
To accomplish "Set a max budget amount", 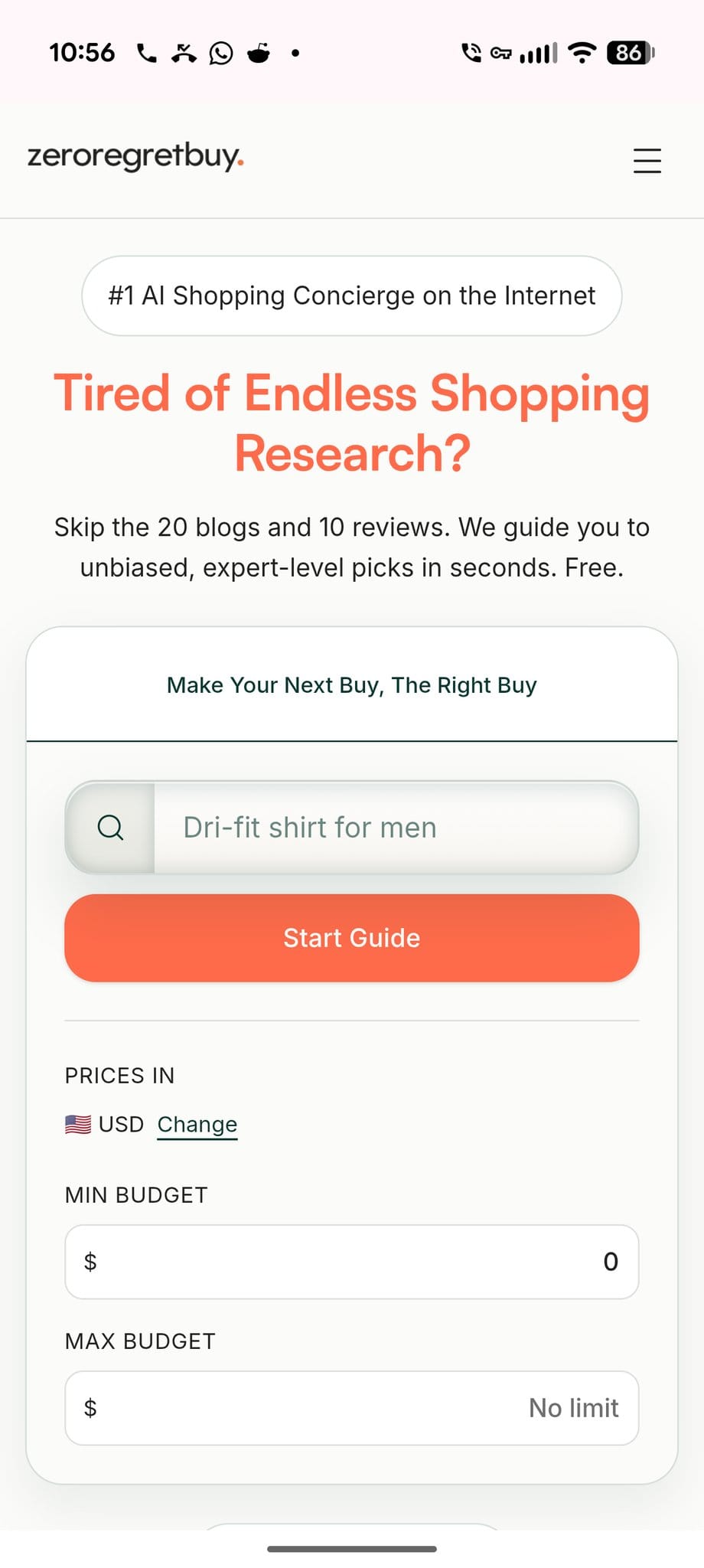I will [352, 1408].
